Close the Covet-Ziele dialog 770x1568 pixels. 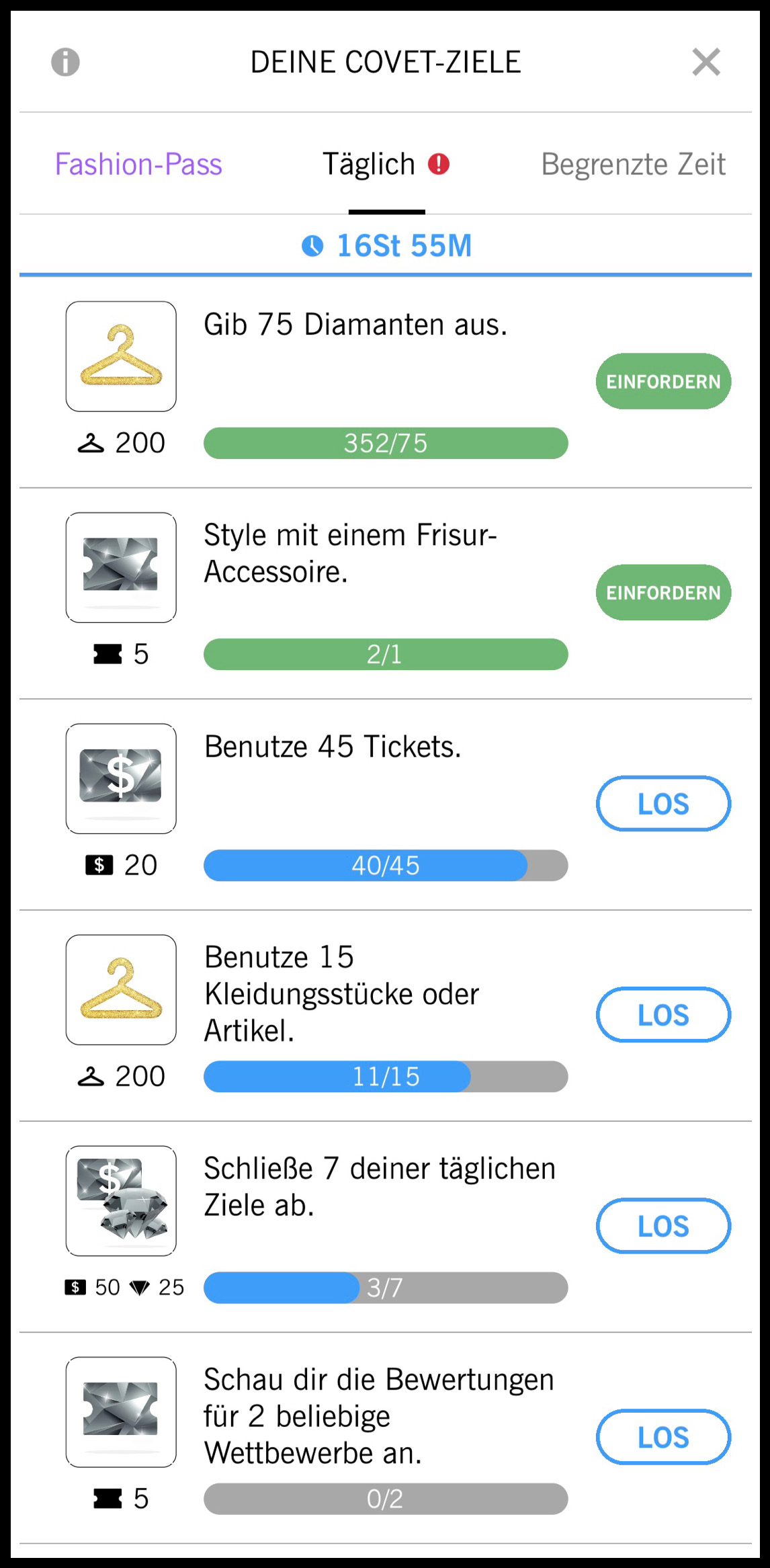pos(706,63)
